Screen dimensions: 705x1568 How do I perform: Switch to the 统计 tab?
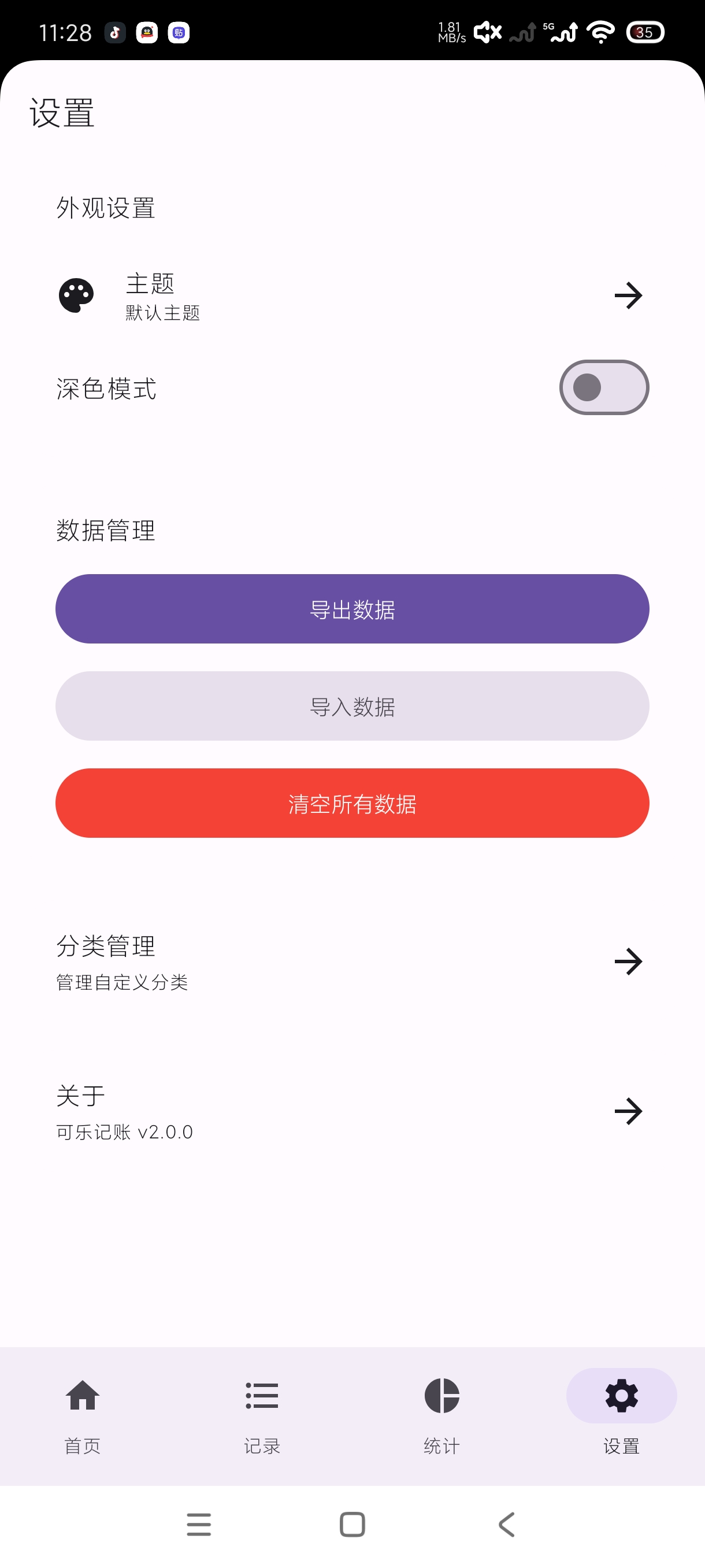(x=441, y=1416)
